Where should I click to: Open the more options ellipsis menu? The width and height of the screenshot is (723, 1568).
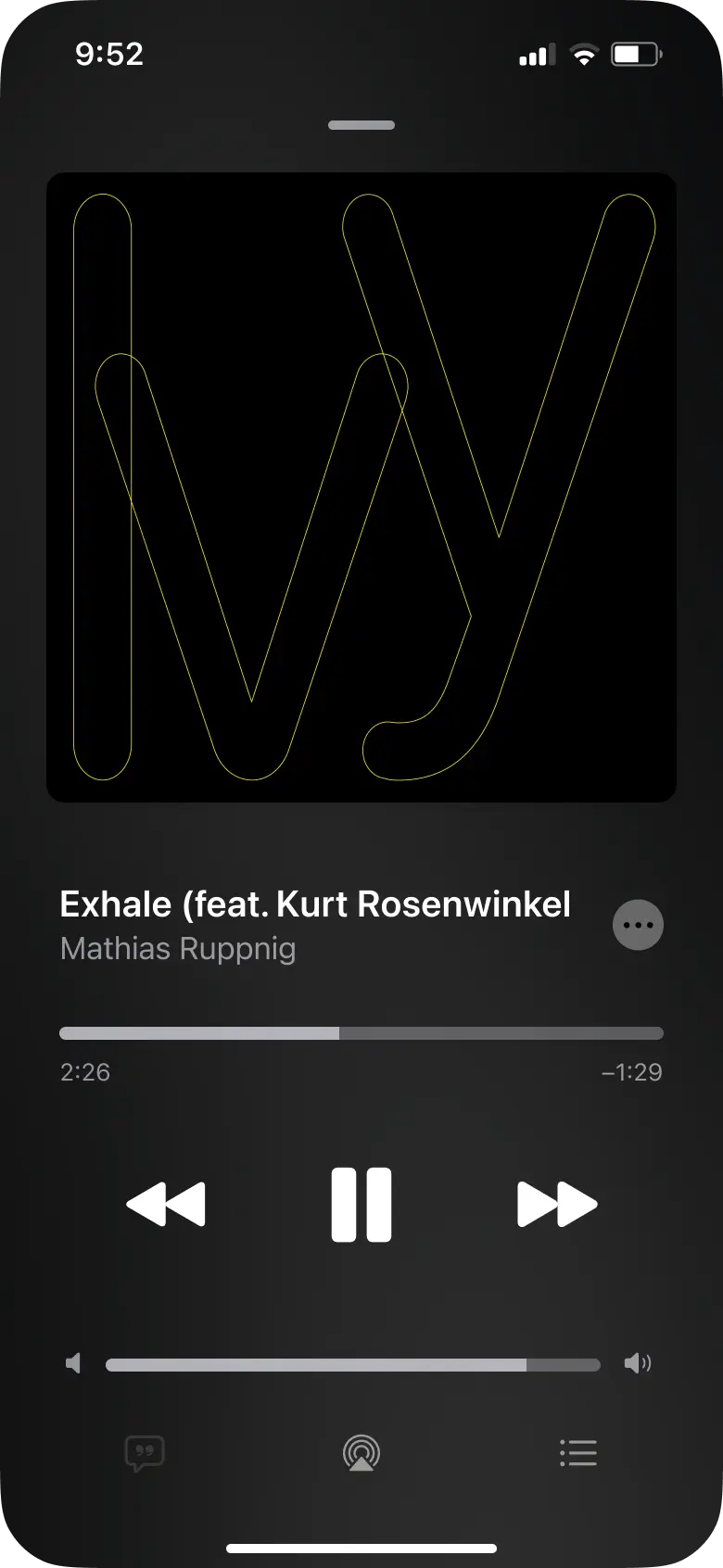638,925
